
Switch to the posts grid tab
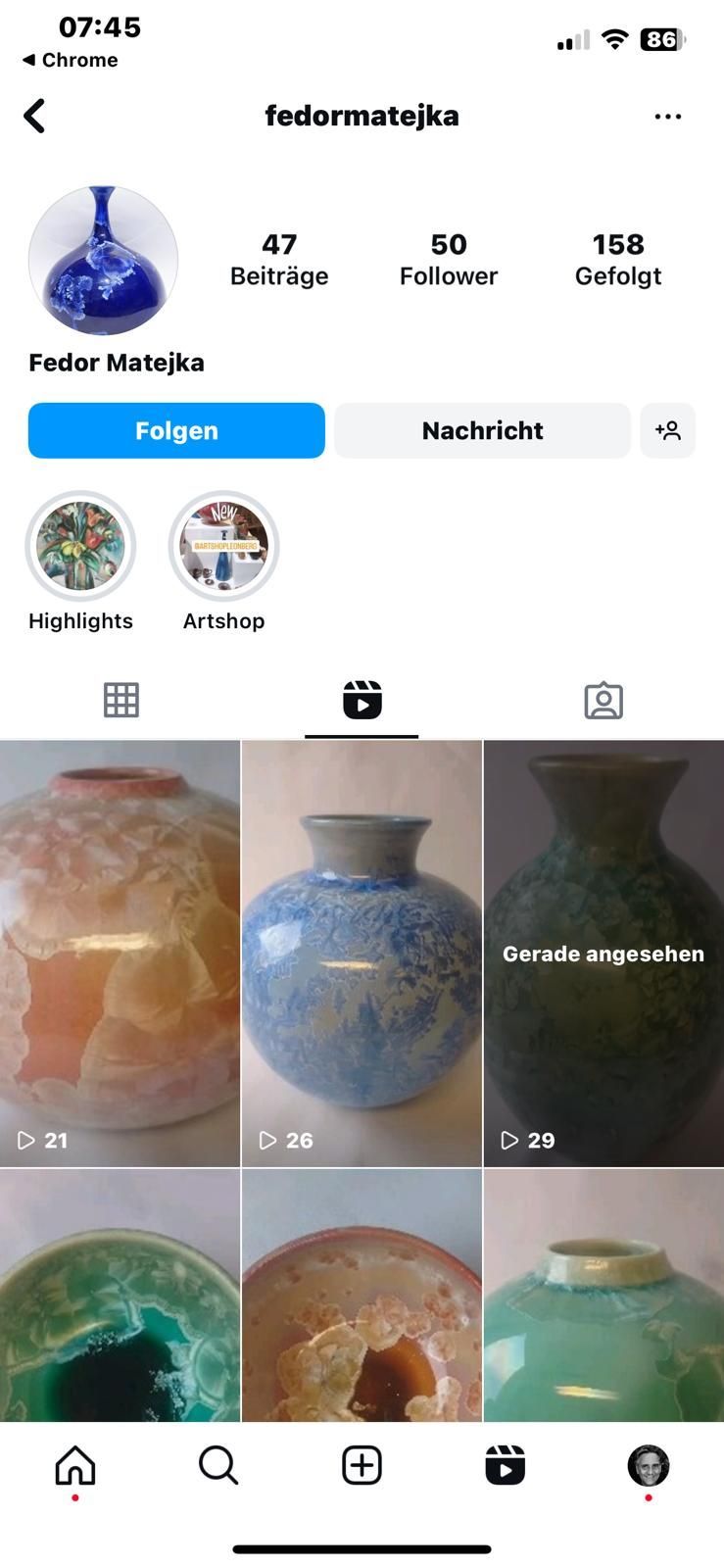click(x=121, y=700)
